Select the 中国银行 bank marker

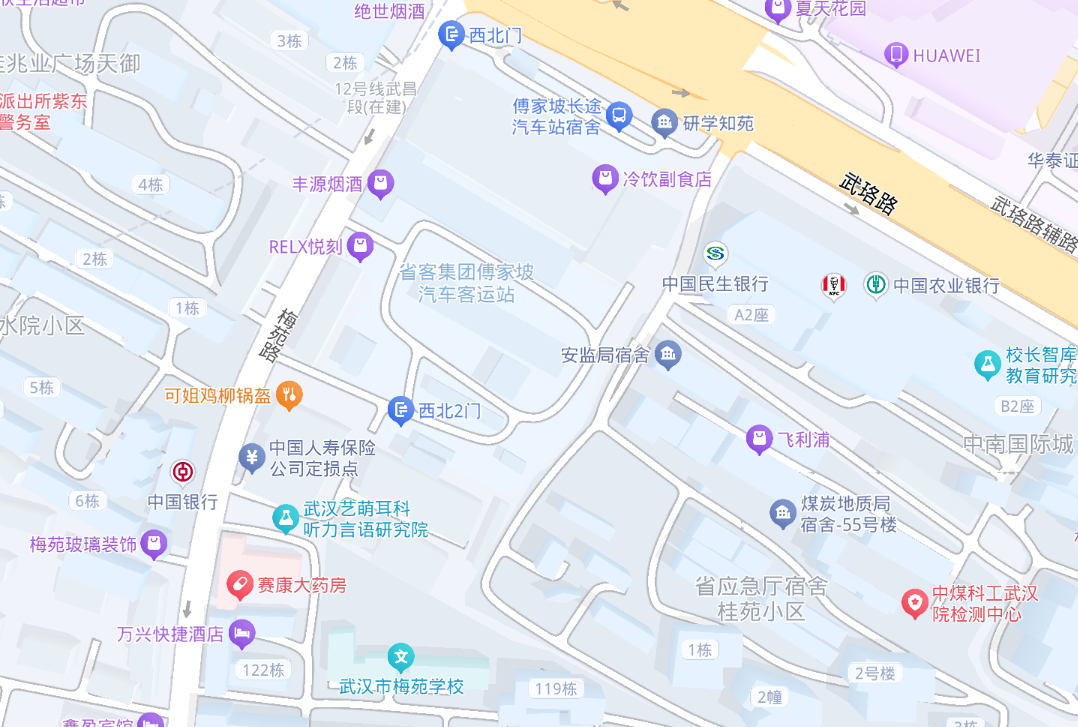[x=182, y=472]
